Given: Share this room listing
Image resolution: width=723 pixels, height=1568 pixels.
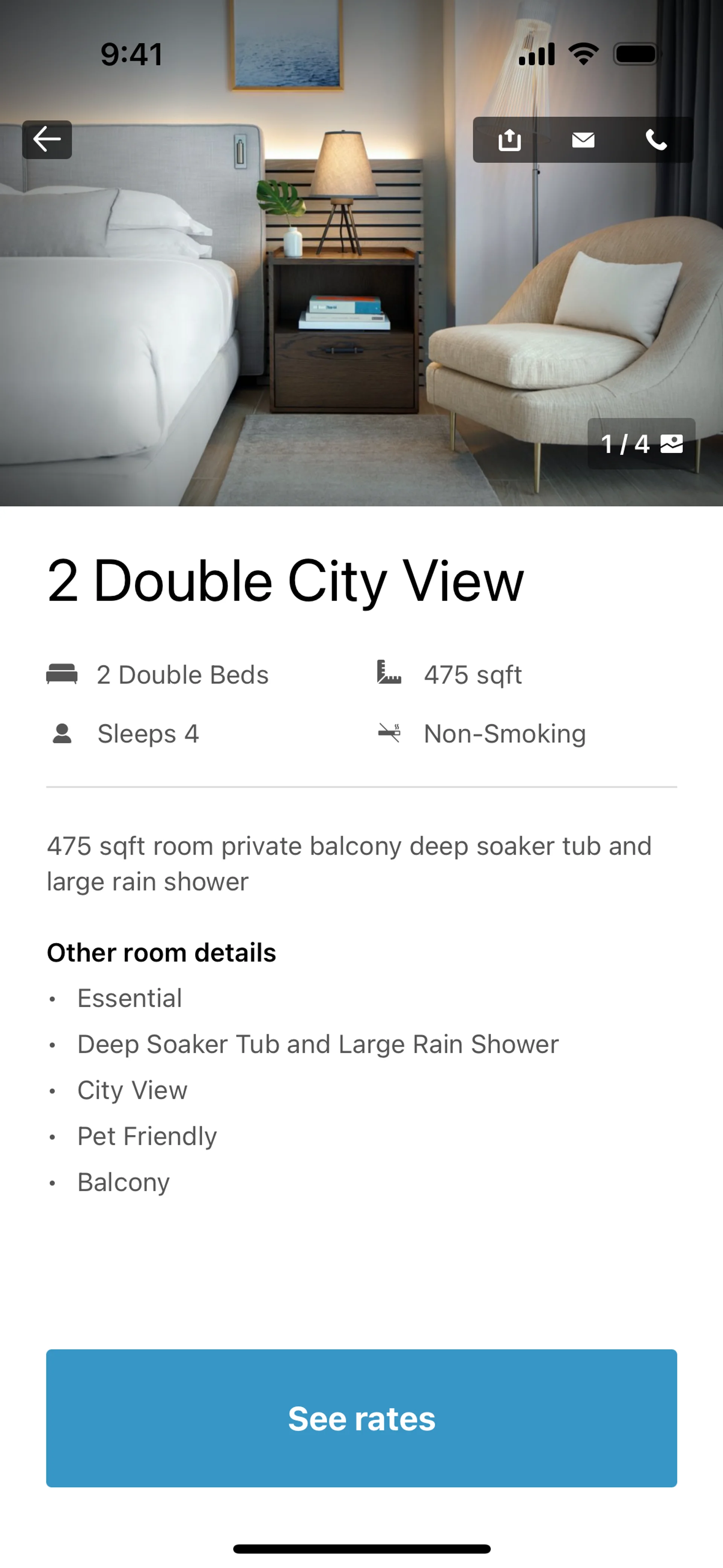Looking at the screenshot, I should tap(509, 140).
